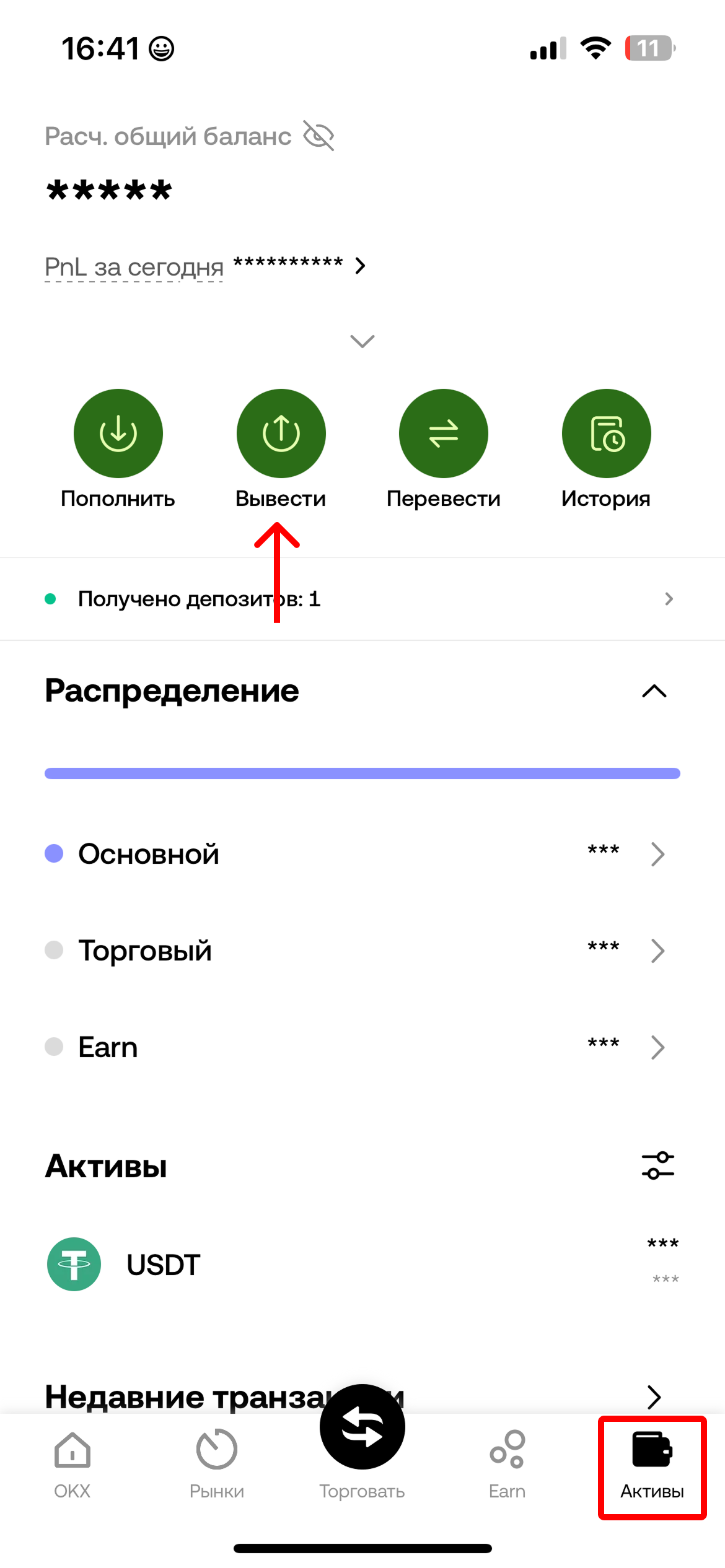
Task: Open recent transactions list
Action: pyautogui.click(x=653, y=1396)
